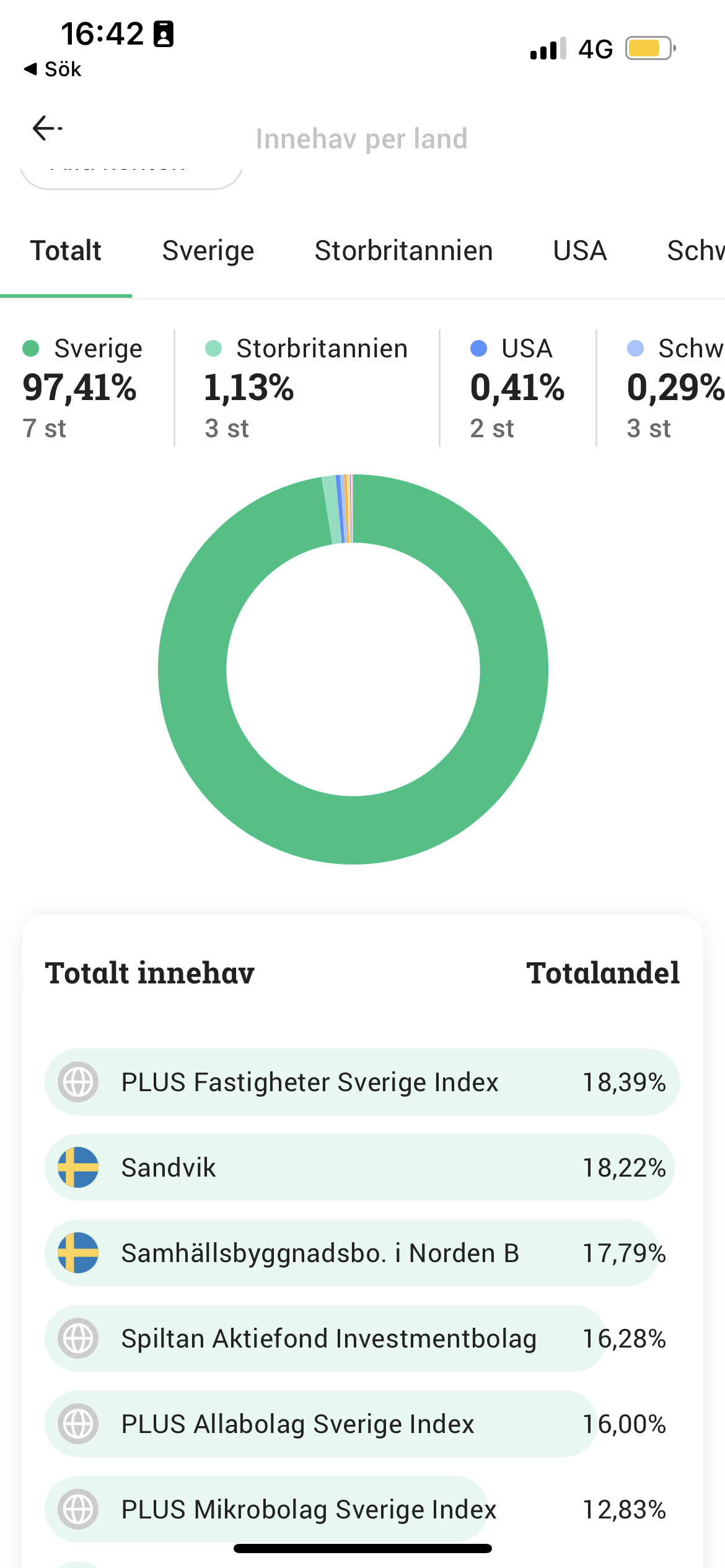Go back using the arrow icon

47,128
